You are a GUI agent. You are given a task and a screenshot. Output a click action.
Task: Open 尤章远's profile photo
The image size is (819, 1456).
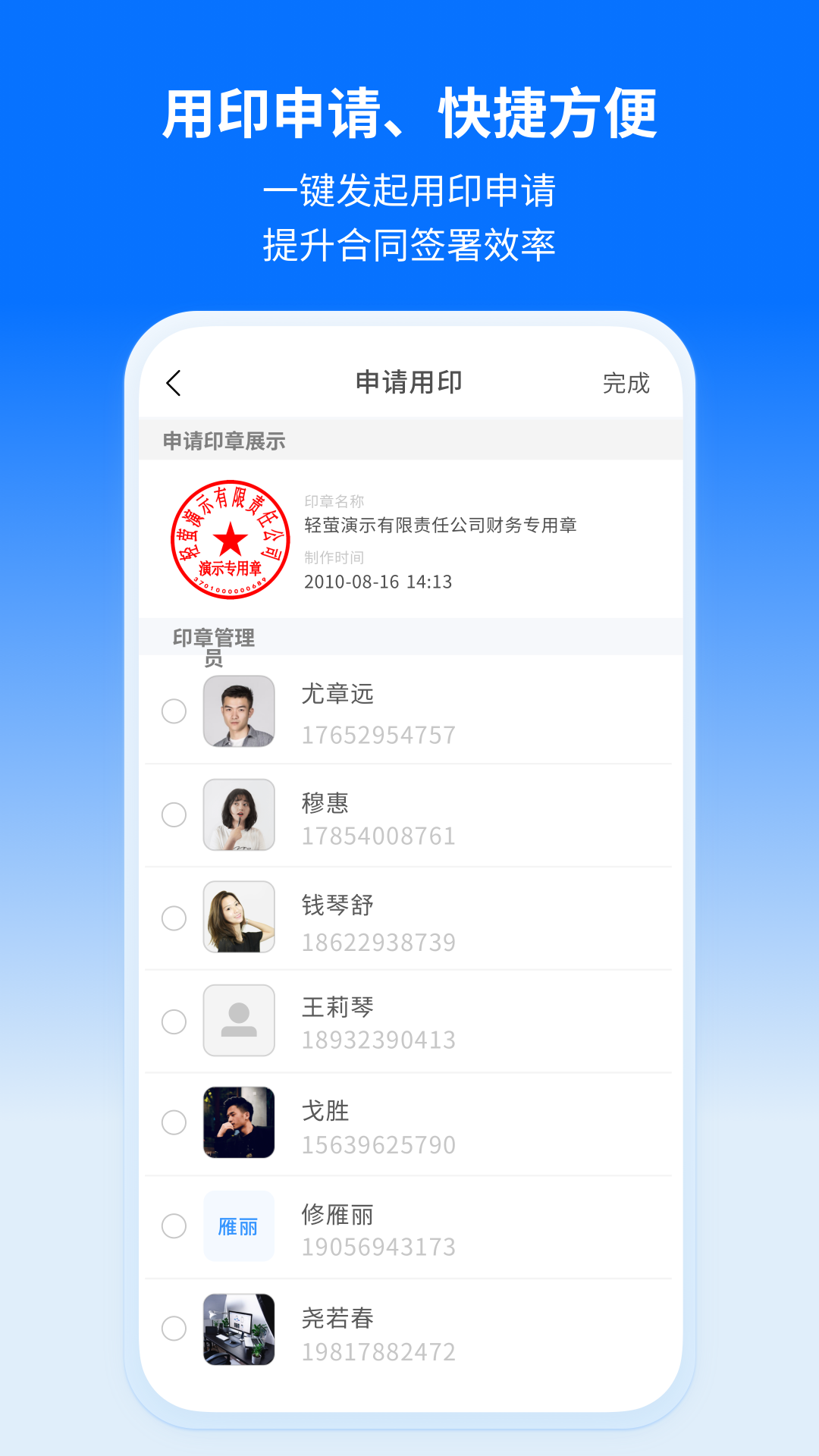[x=239, y=711]
